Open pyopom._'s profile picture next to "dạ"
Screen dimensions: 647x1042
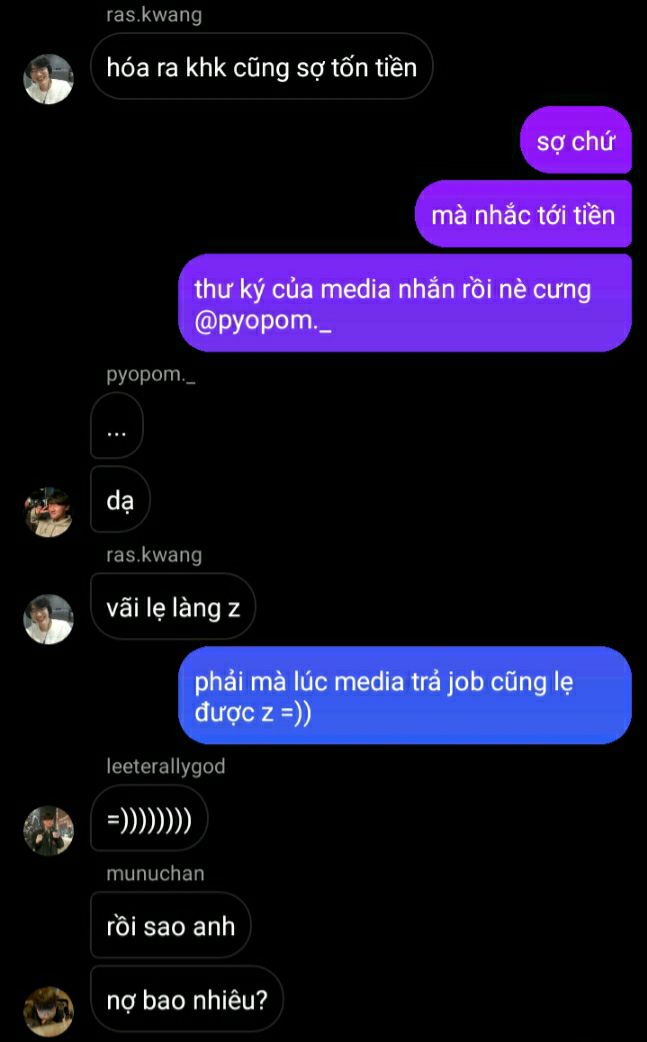tap(48, 512)
